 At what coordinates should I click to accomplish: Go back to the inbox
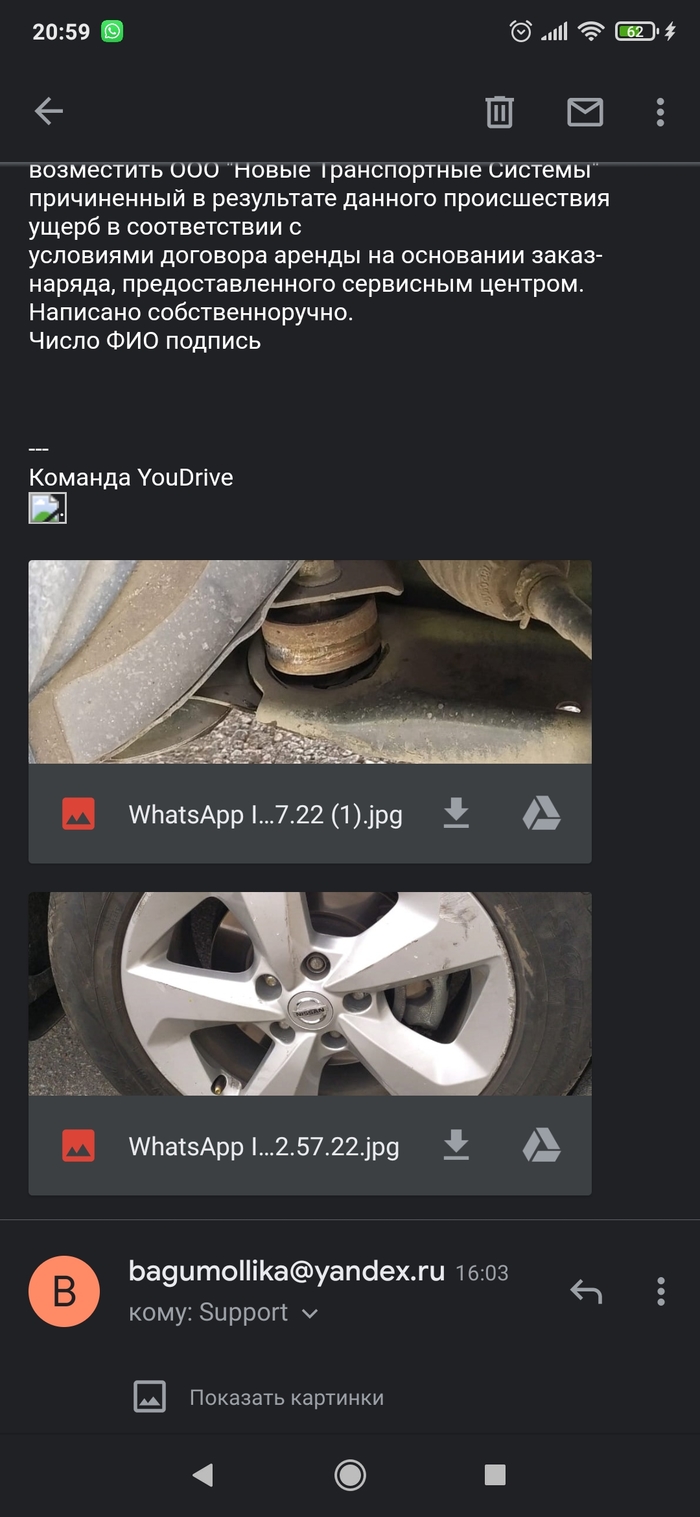click(48, 112)
